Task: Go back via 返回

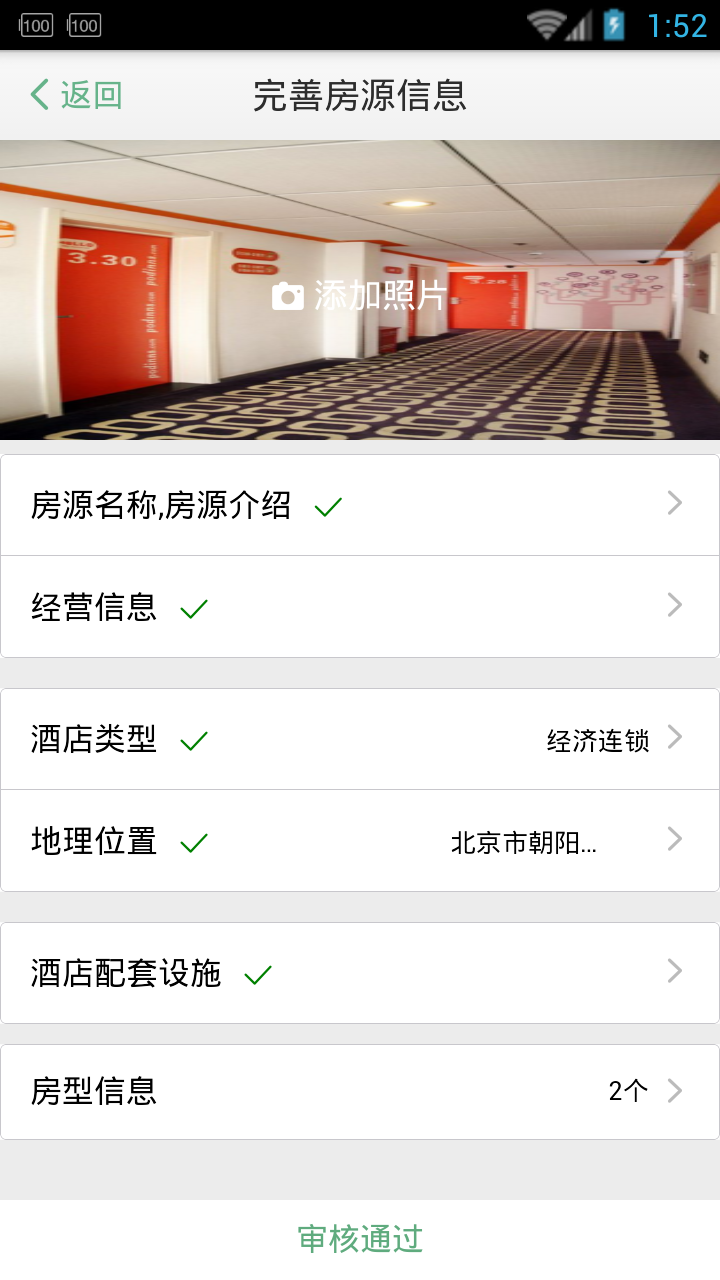Action: click(77, 95)
